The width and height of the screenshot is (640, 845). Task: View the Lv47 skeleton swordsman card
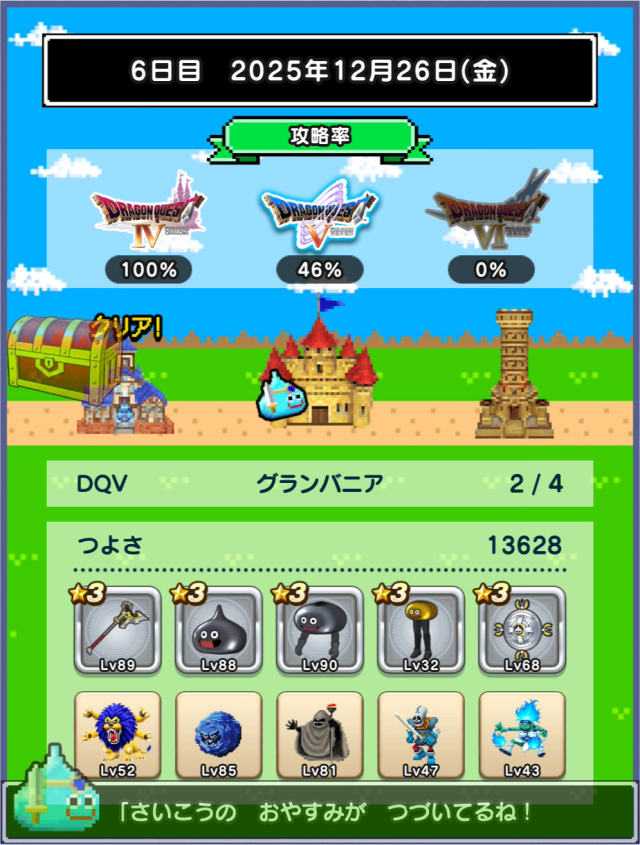(421, 735)
